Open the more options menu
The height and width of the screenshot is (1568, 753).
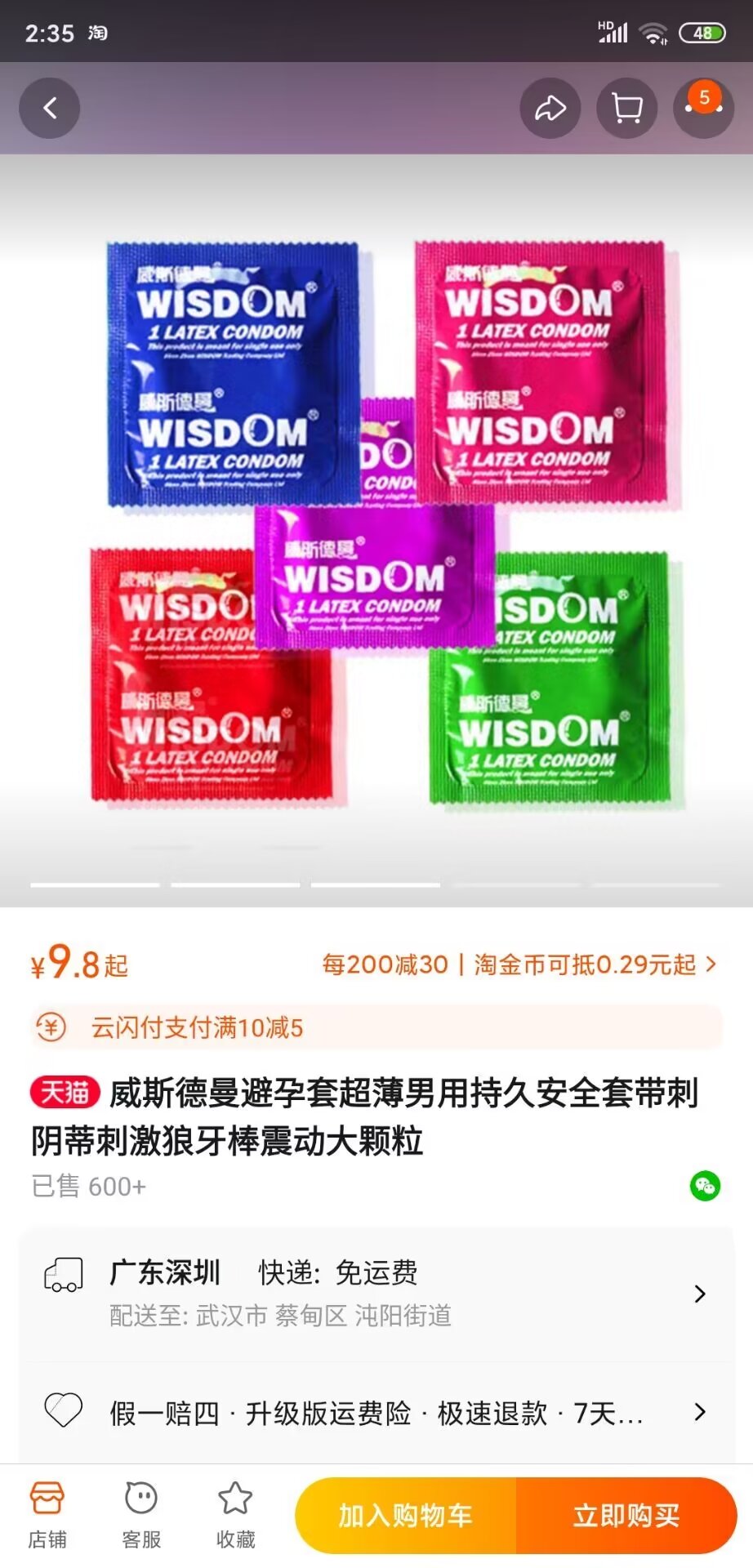[703, 108]
